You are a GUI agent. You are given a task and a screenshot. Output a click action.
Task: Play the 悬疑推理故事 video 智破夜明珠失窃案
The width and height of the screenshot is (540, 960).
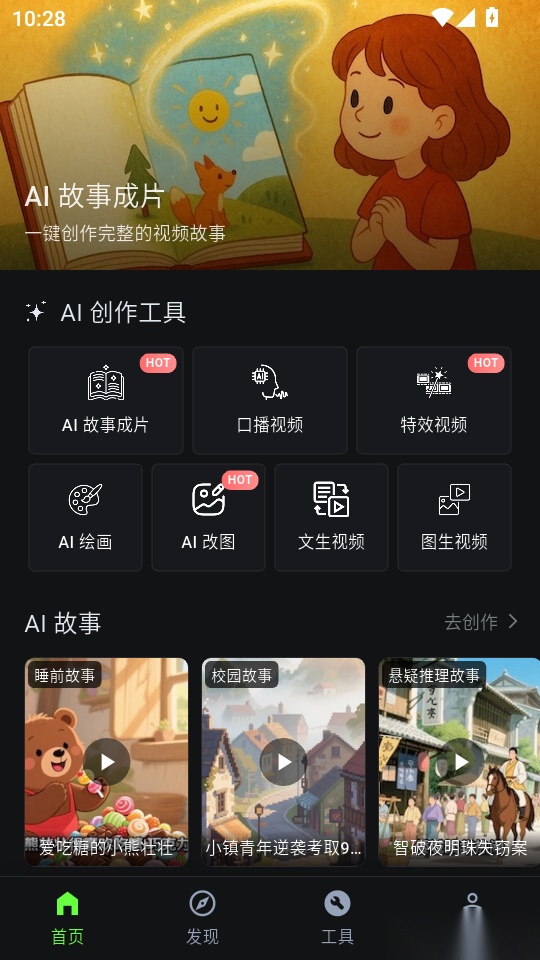click(459, 762)
